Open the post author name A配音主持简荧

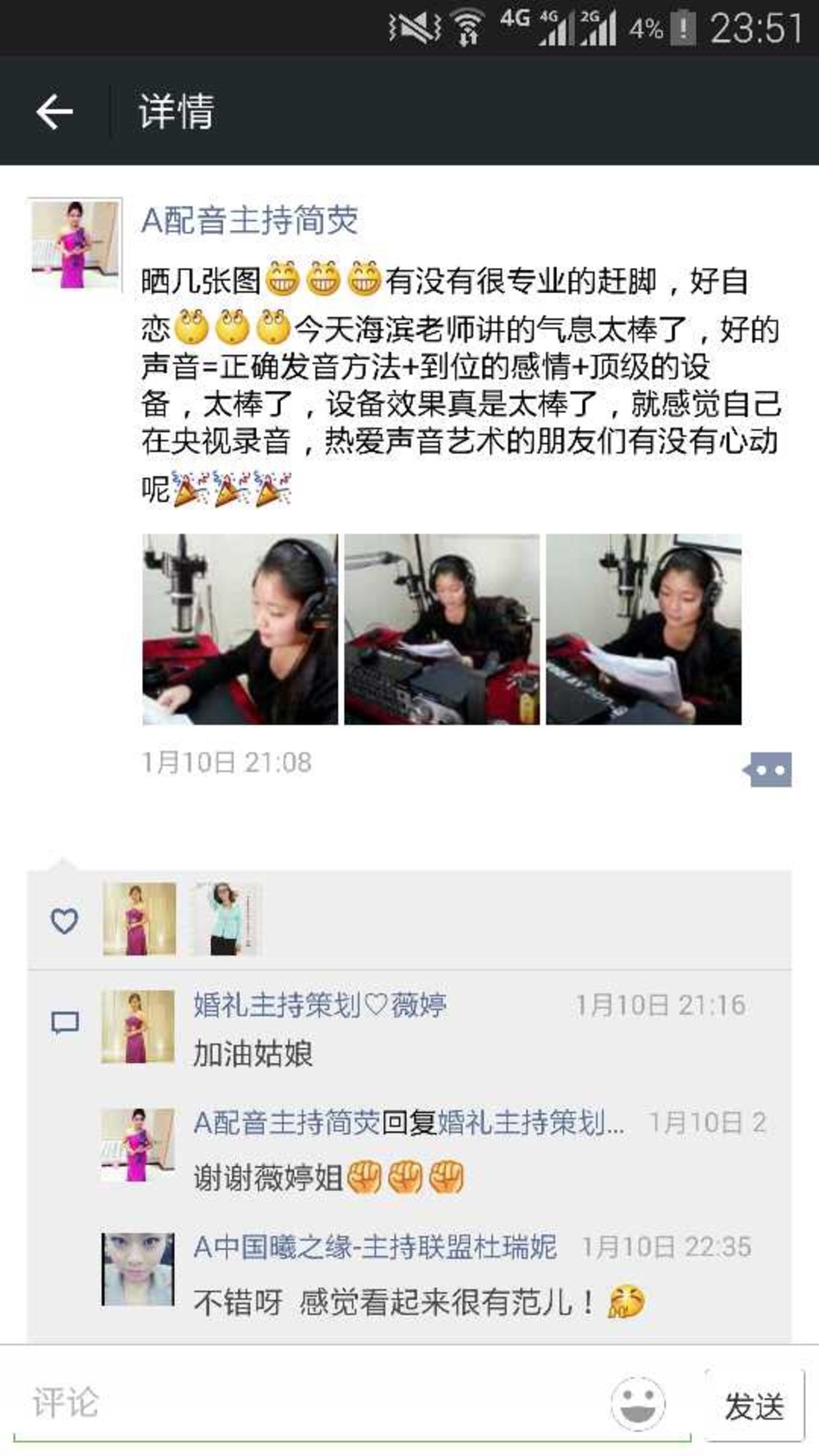[249, 221]
